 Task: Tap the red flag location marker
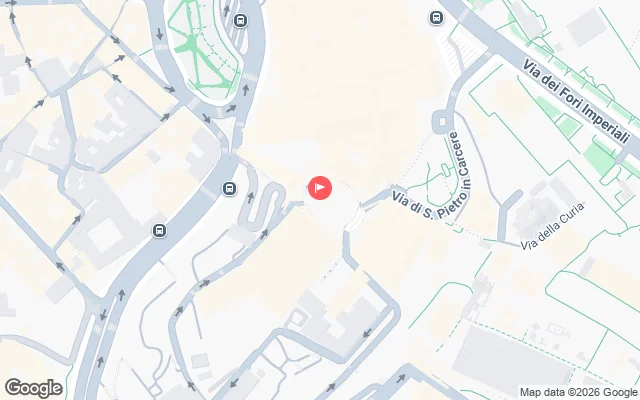320,187
